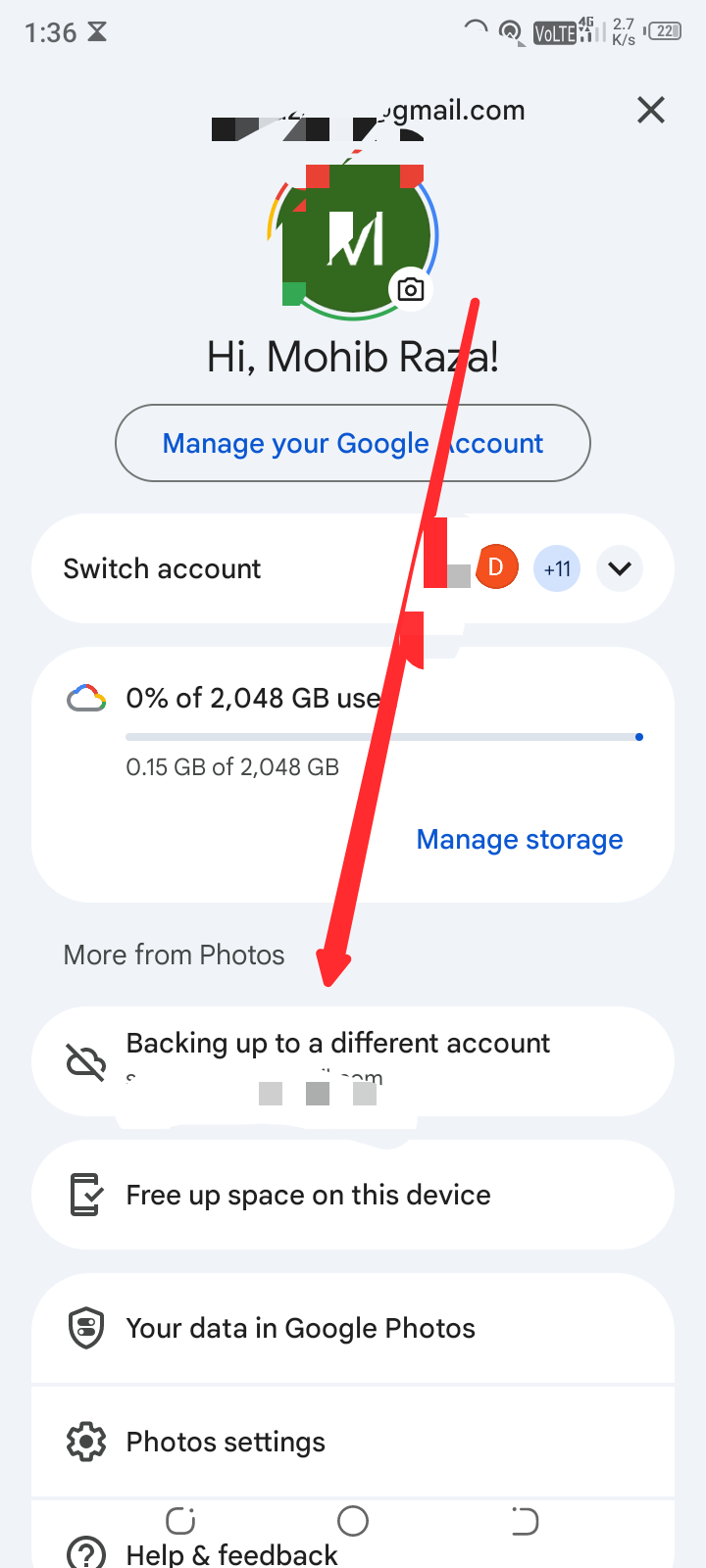This screenshot has height=1568, width=706.
Task: Open Manage storage
Action: pos(519,840)
